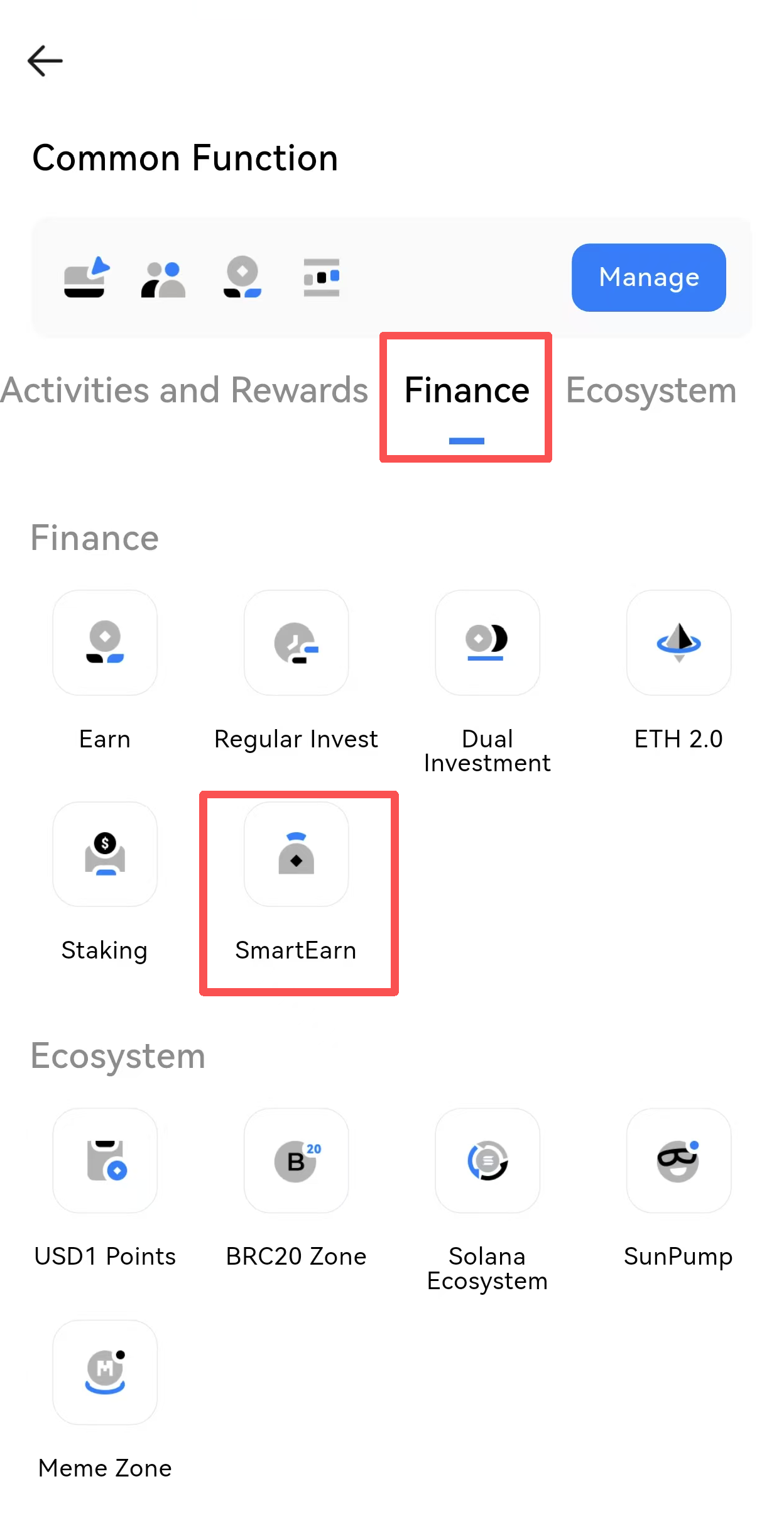Open Solana Ecosystem
Image resolution: width=784 pixels, height=1523 pixels.
(487, 1160)
